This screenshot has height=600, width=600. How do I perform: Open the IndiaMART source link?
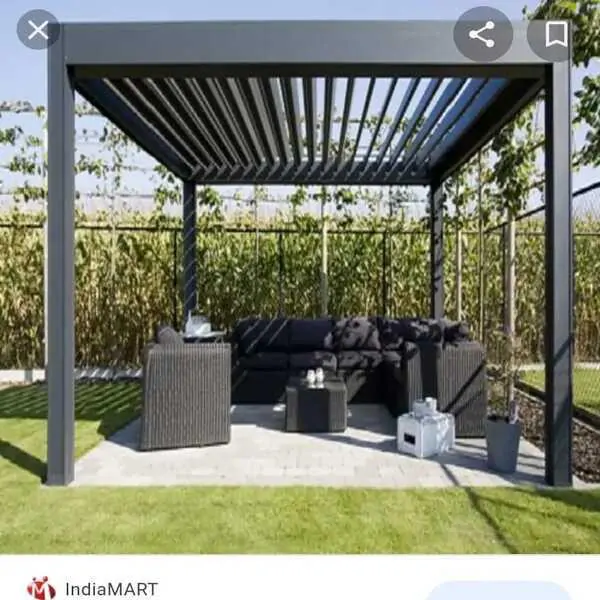pos(92,588)
